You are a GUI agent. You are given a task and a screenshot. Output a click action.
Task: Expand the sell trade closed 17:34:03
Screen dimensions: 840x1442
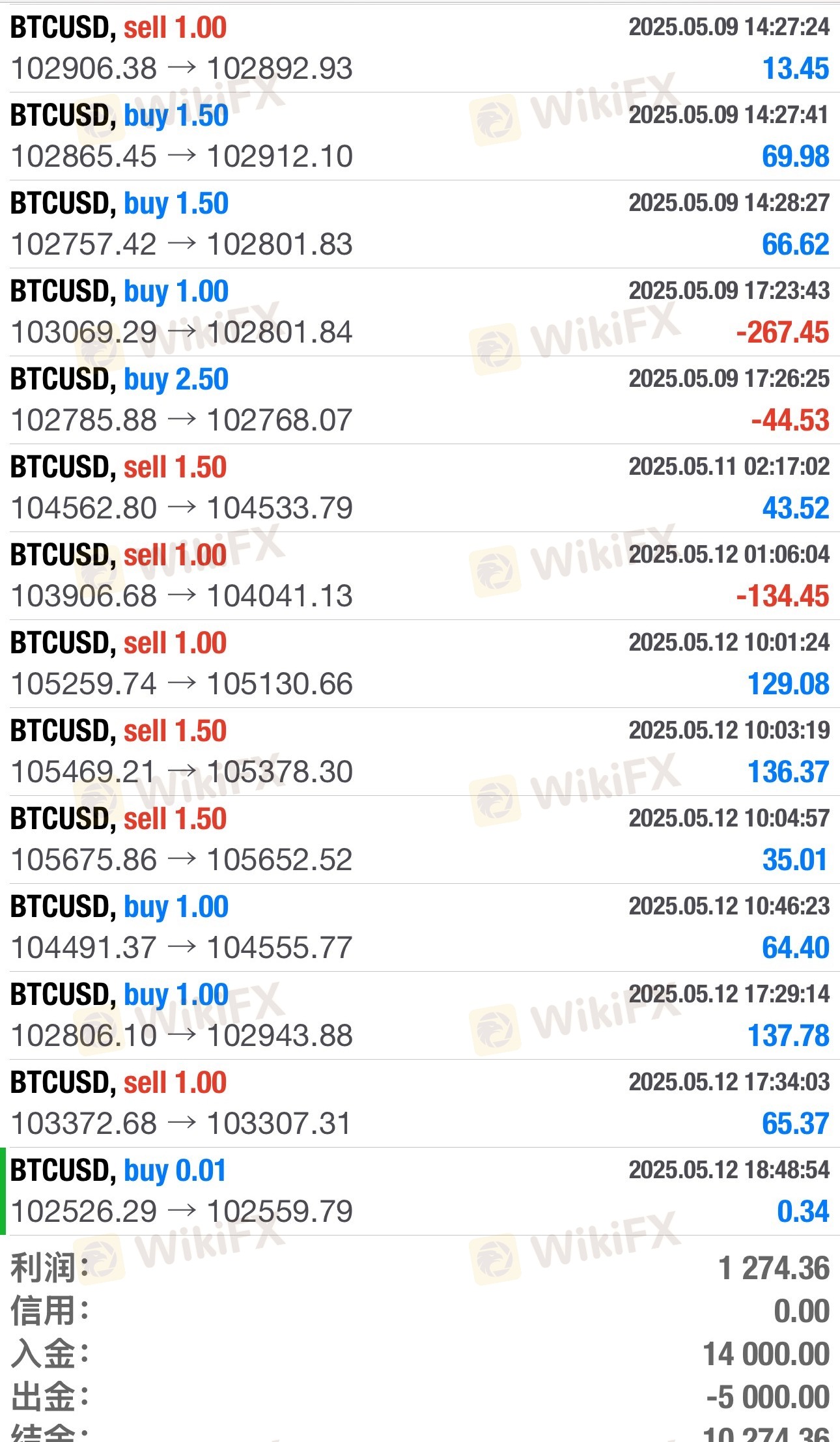[420, 1103]
